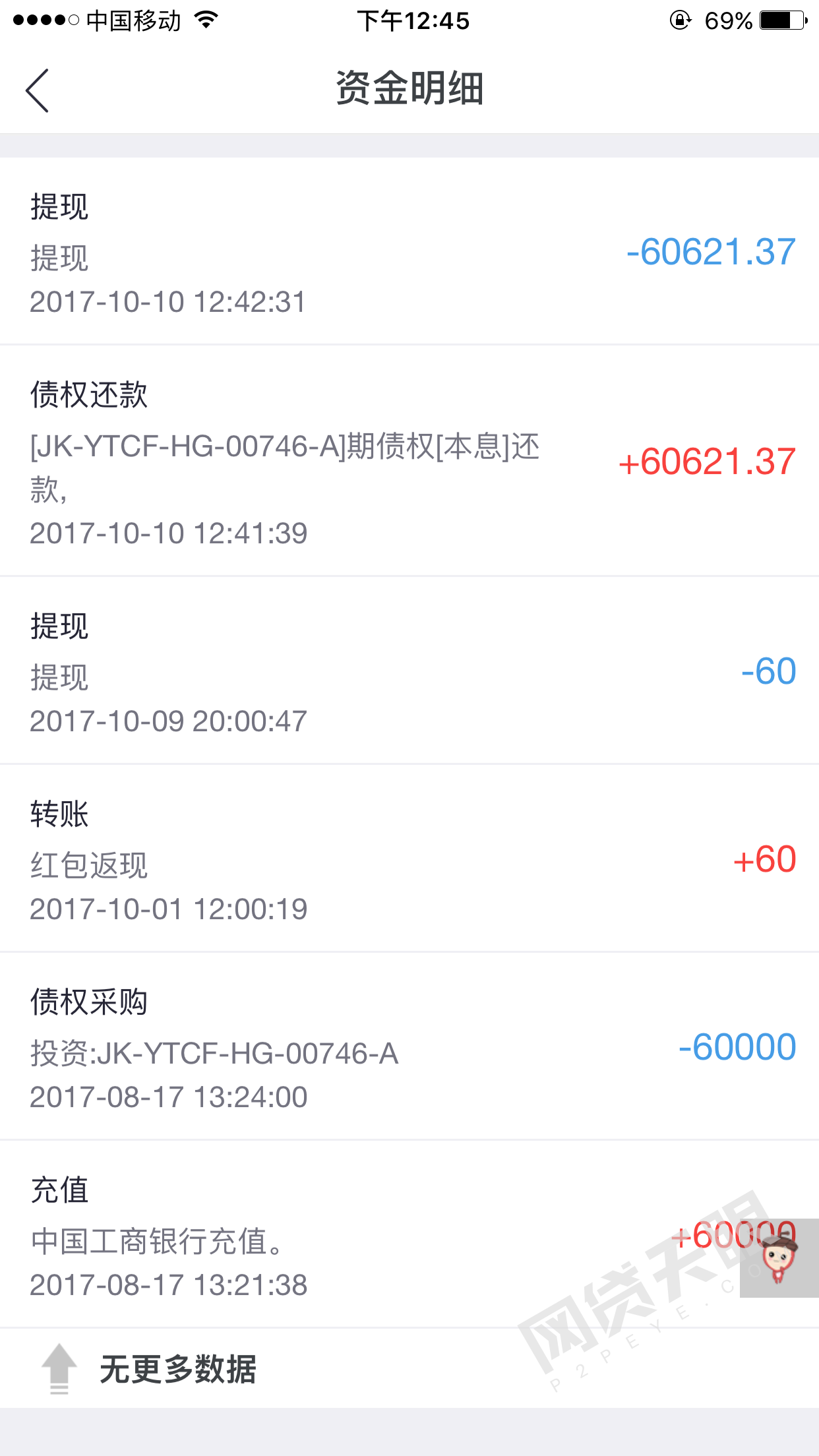This screenshot has height=1456, width=819.
Task: Open the 红包返现 +60 transfer record
Action: coord(409,859)
